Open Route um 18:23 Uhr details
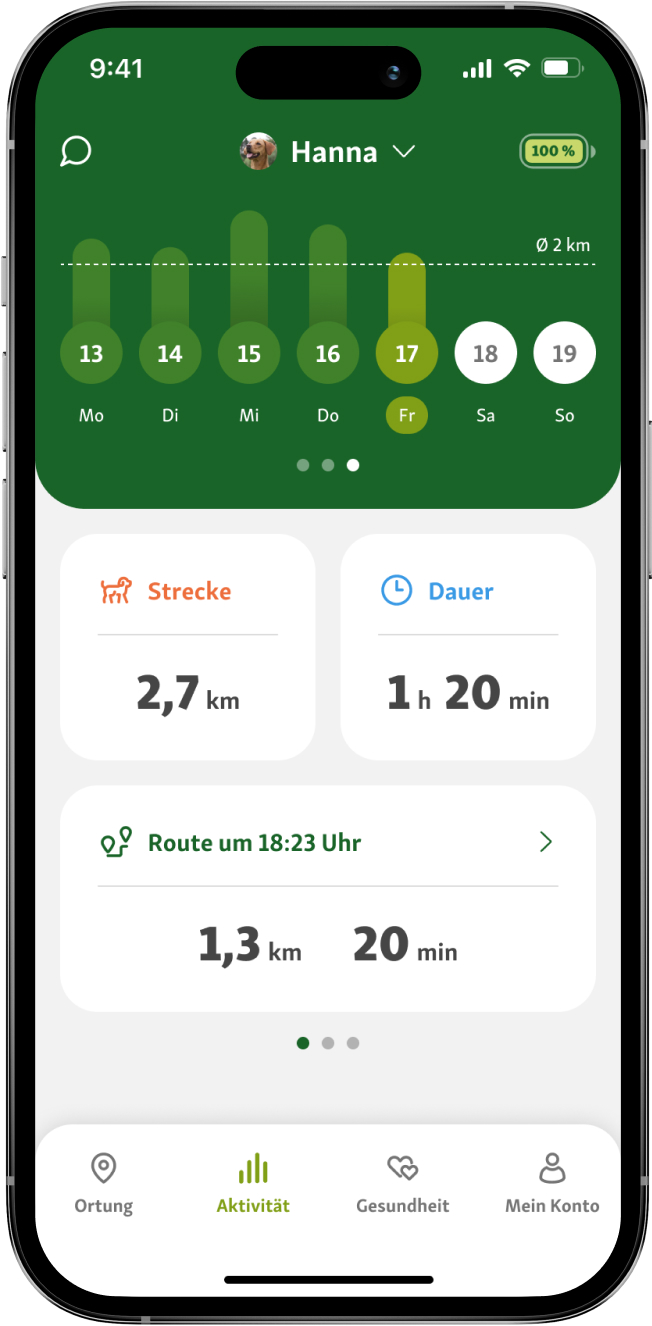Screen dimensions: 652x1326 click(x=328, y=843)
